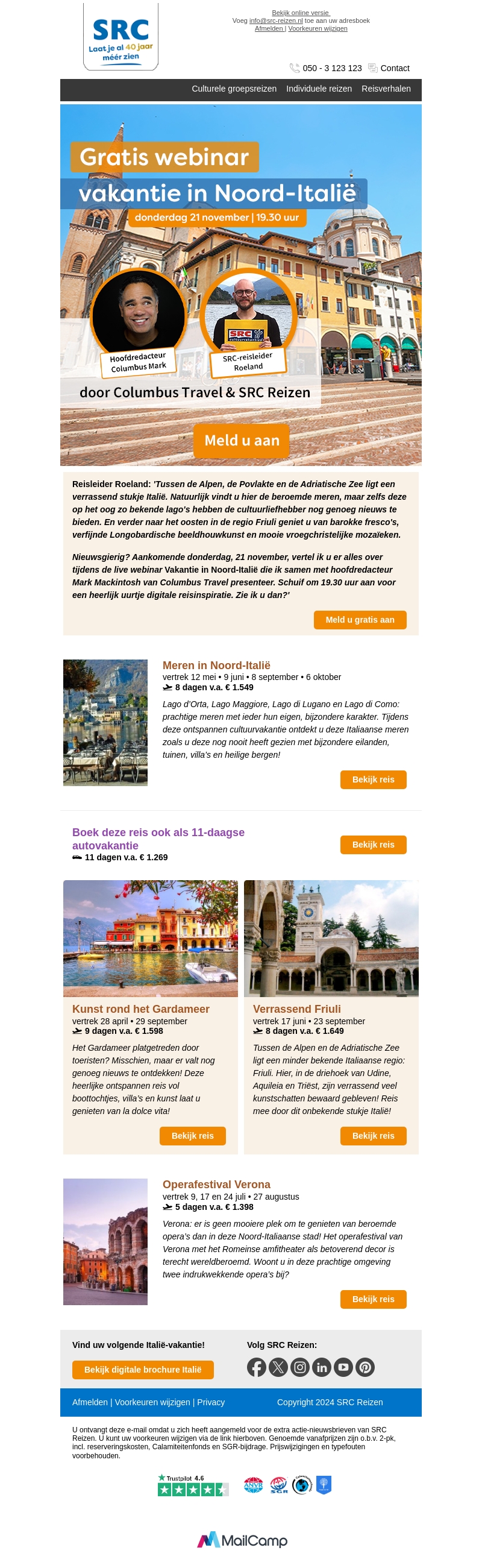
Task: Tap the Contact link in header
Action: point(395,68)
